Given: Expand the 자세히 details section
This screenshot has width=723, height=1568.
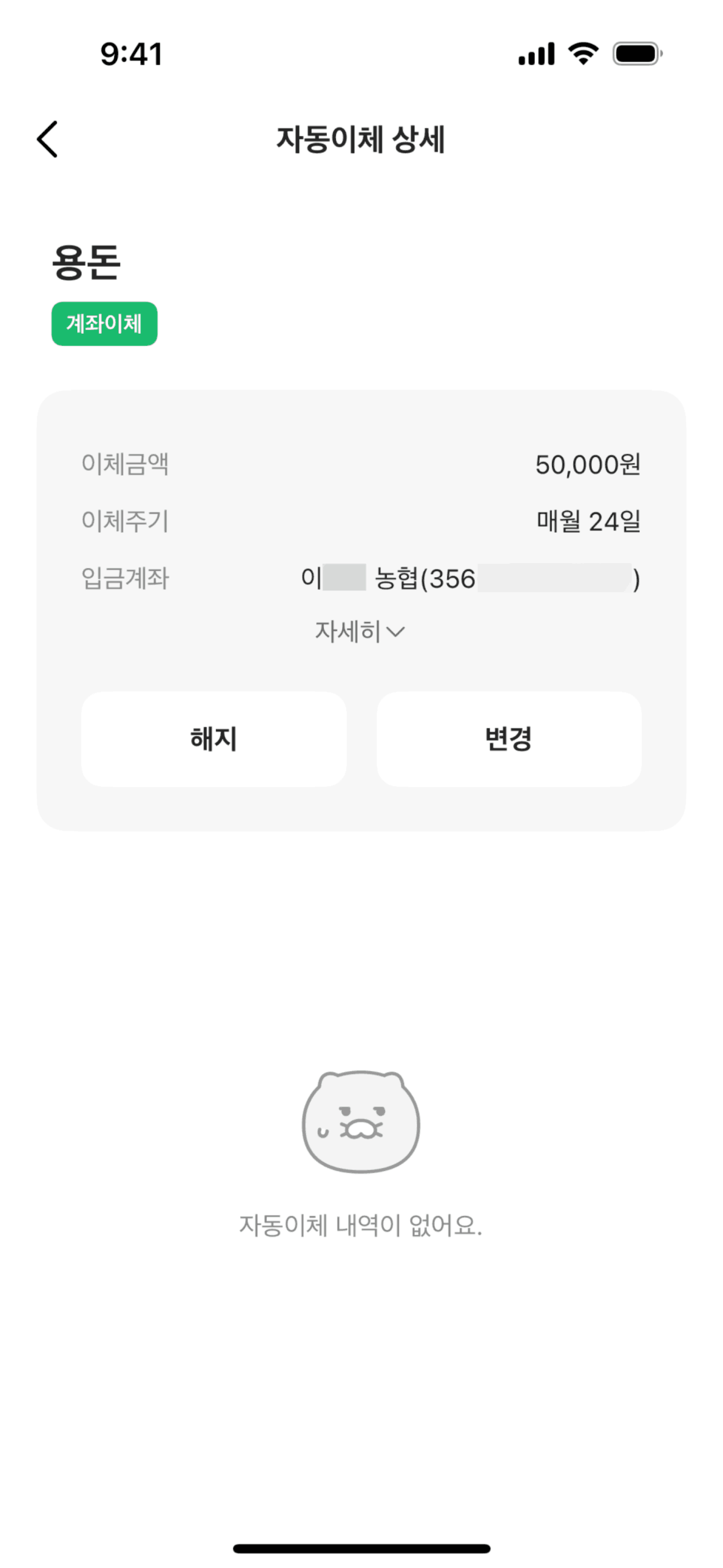Looking at the screenshot, I should (x=360, y=631).
